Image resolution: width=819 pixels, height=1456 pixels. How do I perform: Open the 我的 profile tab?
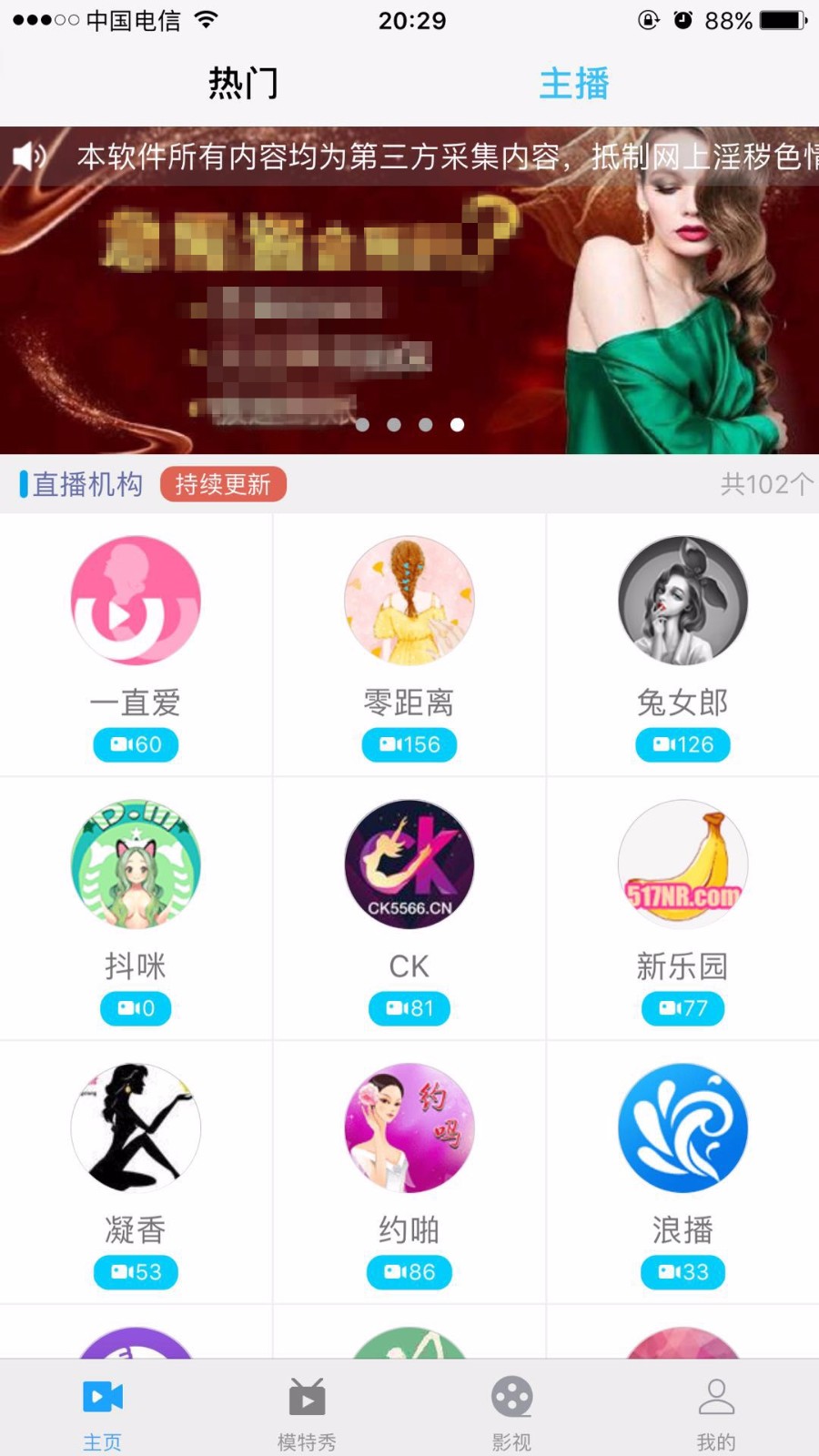click(716, 1411)
